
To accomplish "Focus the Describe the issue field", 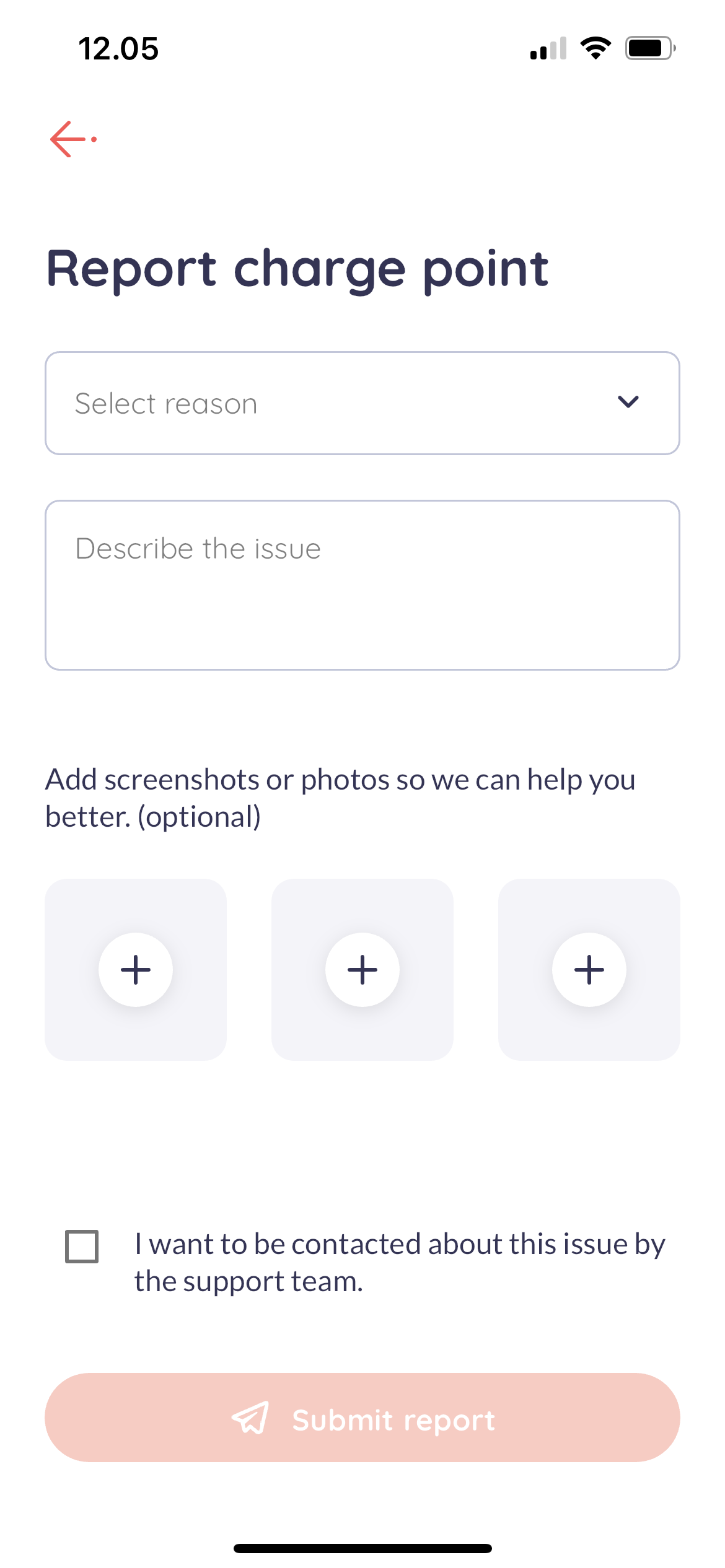I will click(x=362, y=585).
